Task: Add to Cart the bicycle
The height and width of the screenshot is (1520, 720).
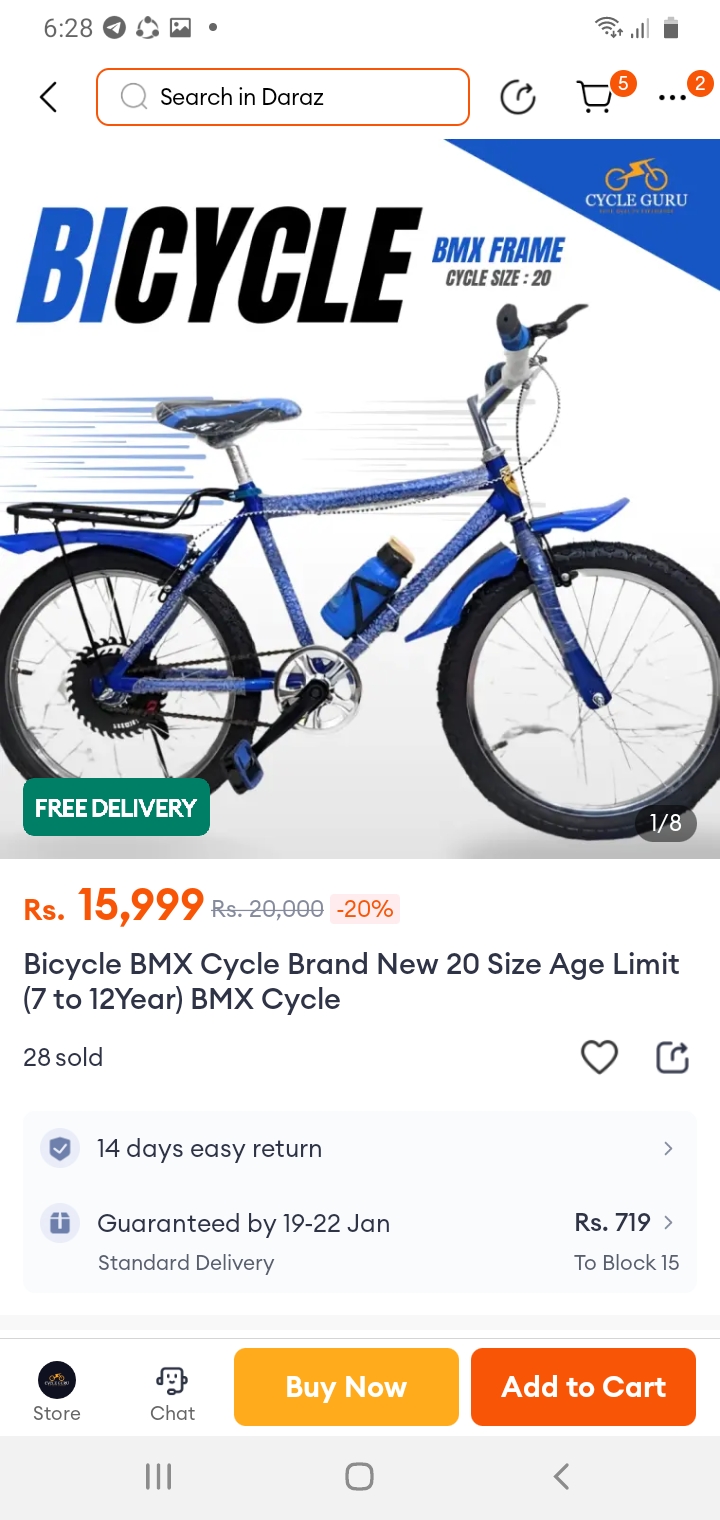Action: (x=583, y=1387)
